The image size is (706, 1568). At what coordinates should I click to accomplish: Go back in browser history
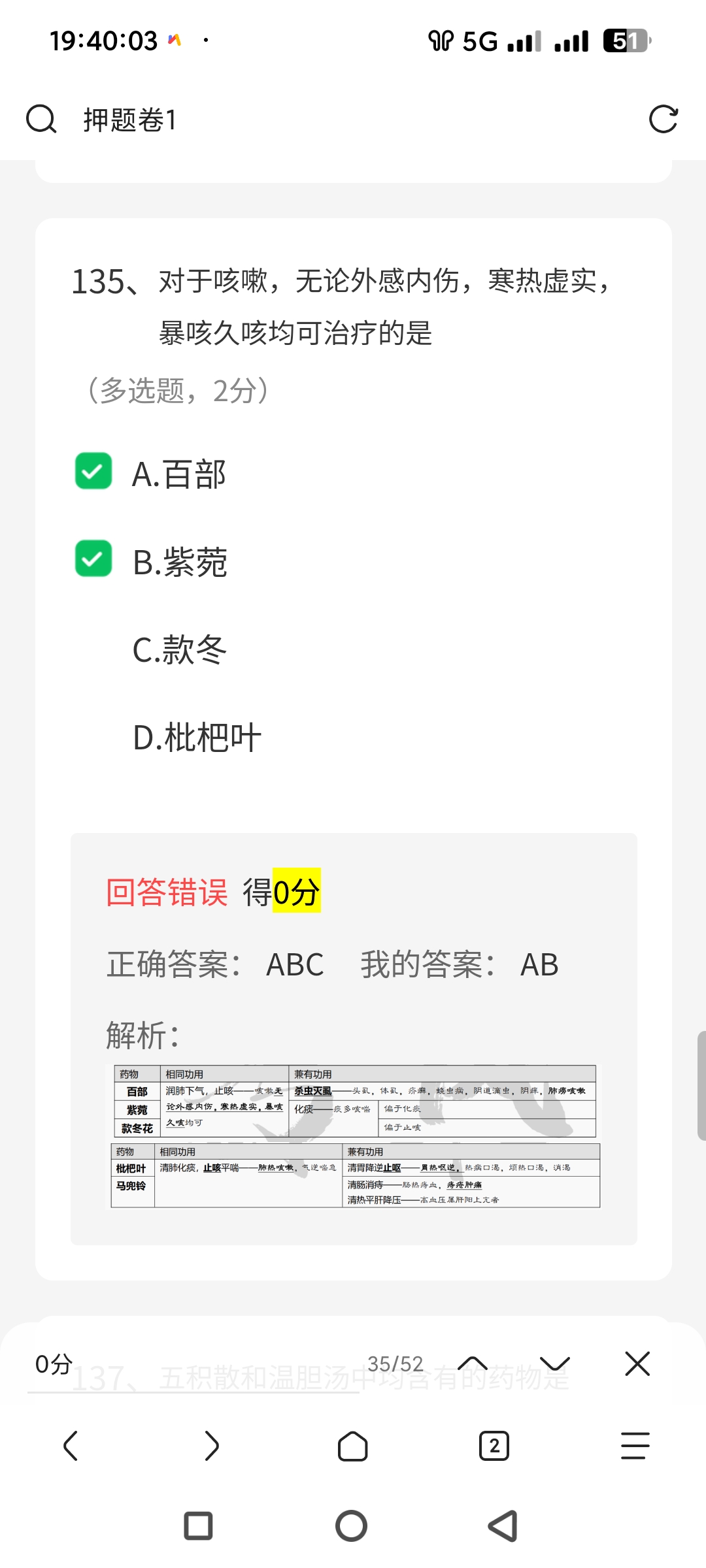tap(71, 1445)
